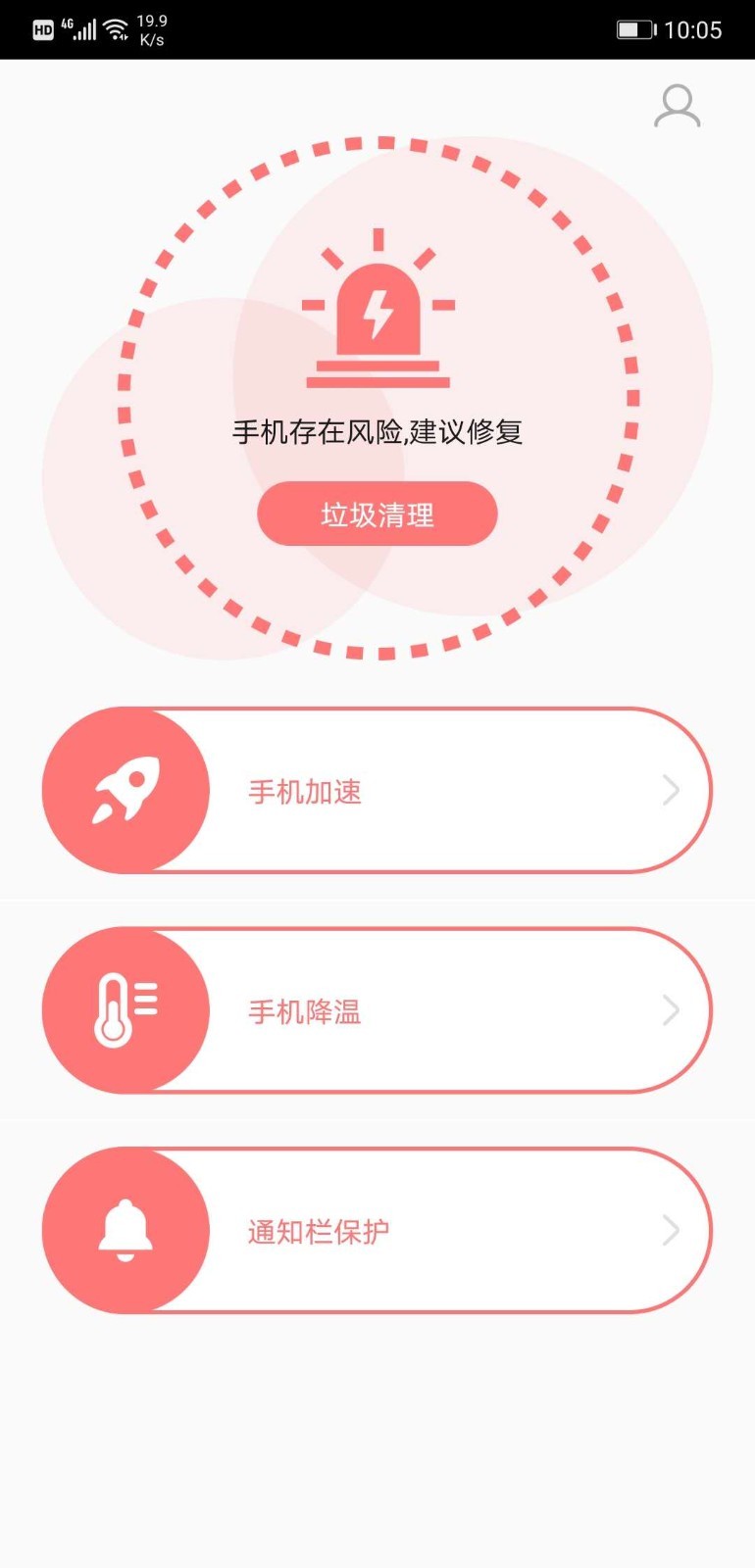Viewport: 755px width, 1568px height.
Task: Tap the 手机存在风险,建议修复 warning text
Action: [377, 431]
